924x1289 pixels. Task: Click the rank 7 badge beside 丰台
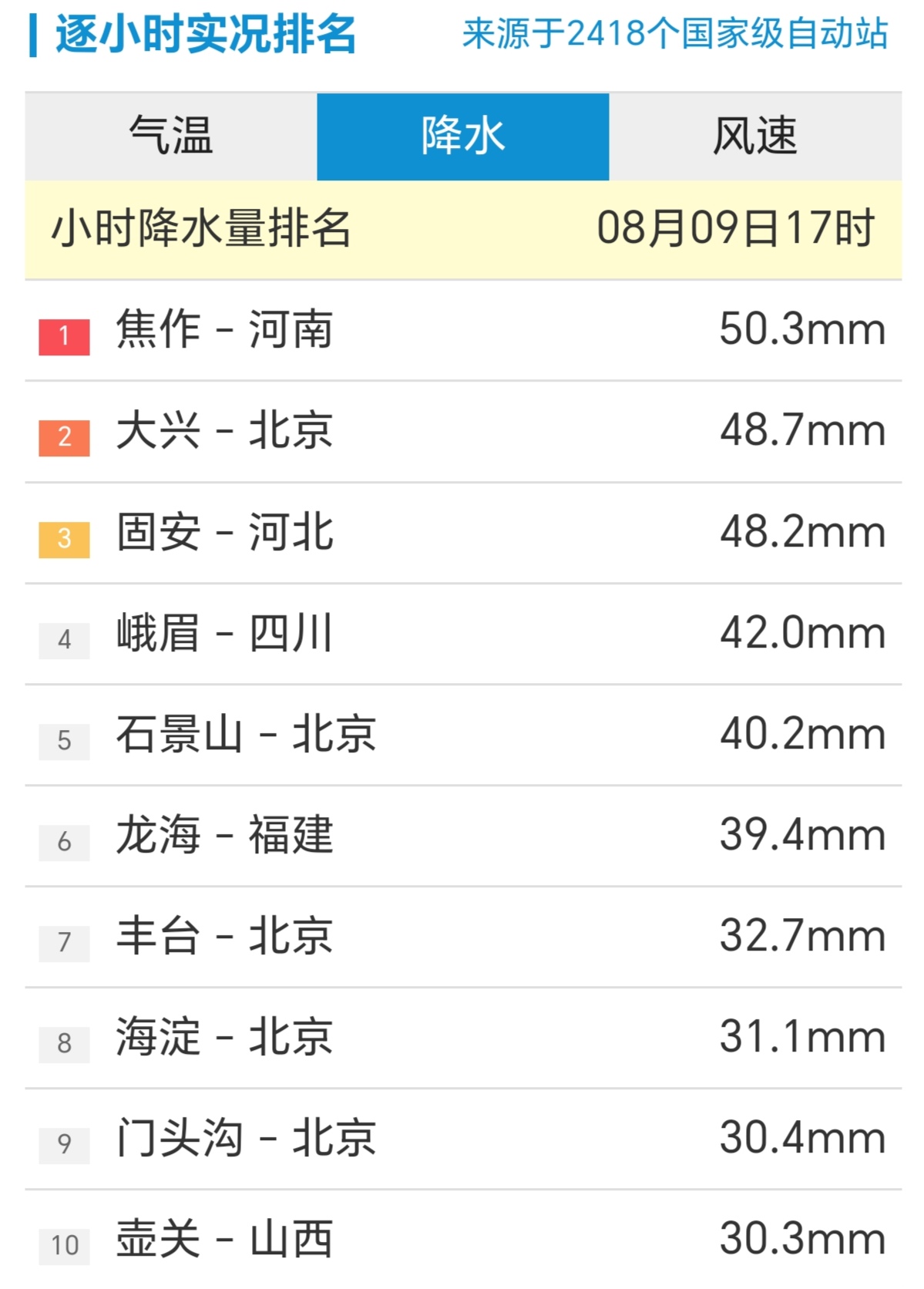point(64,938)
